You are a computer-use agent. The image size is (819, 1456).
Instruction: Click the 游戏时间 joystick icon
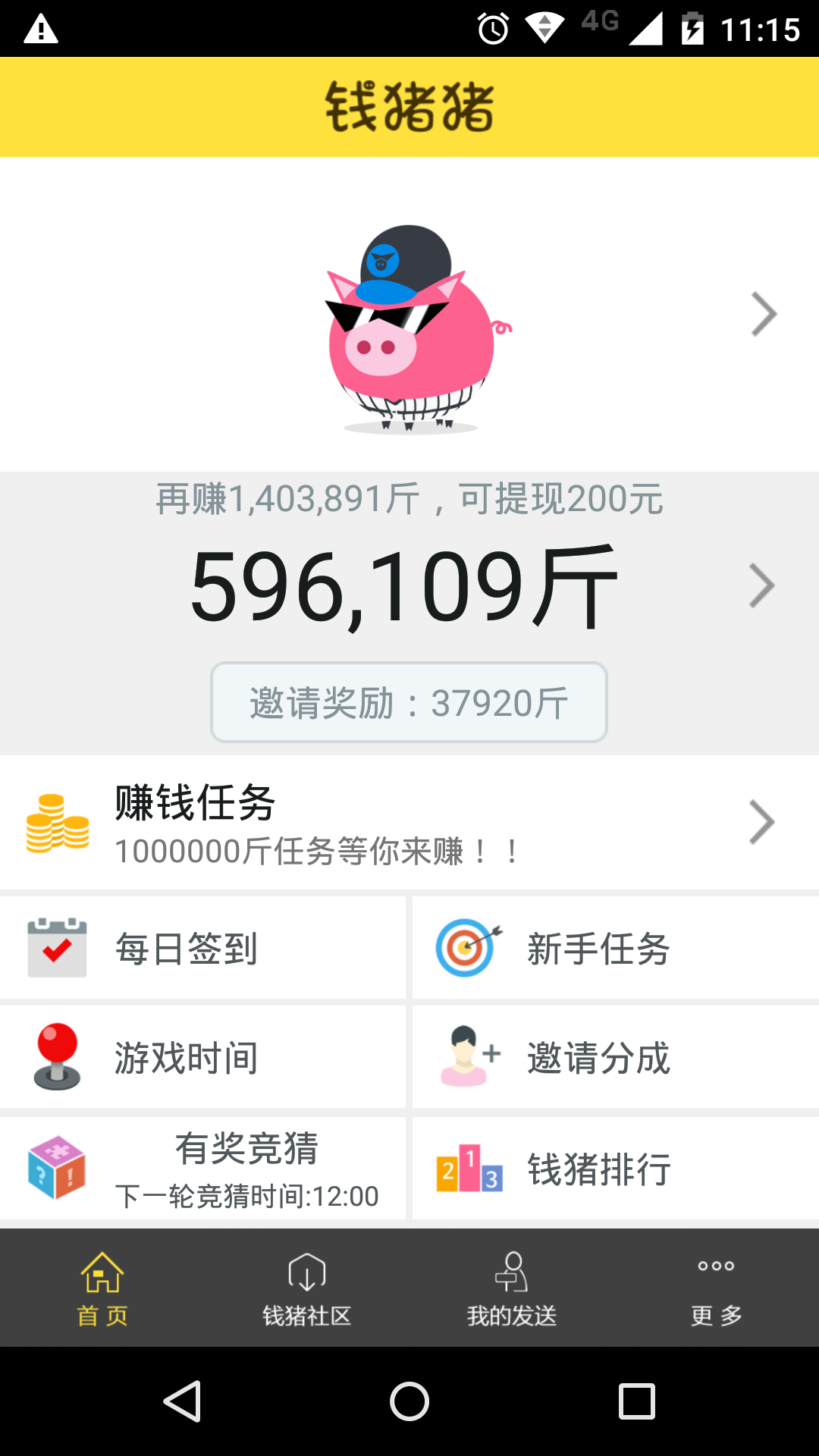tap(58, 1057)
